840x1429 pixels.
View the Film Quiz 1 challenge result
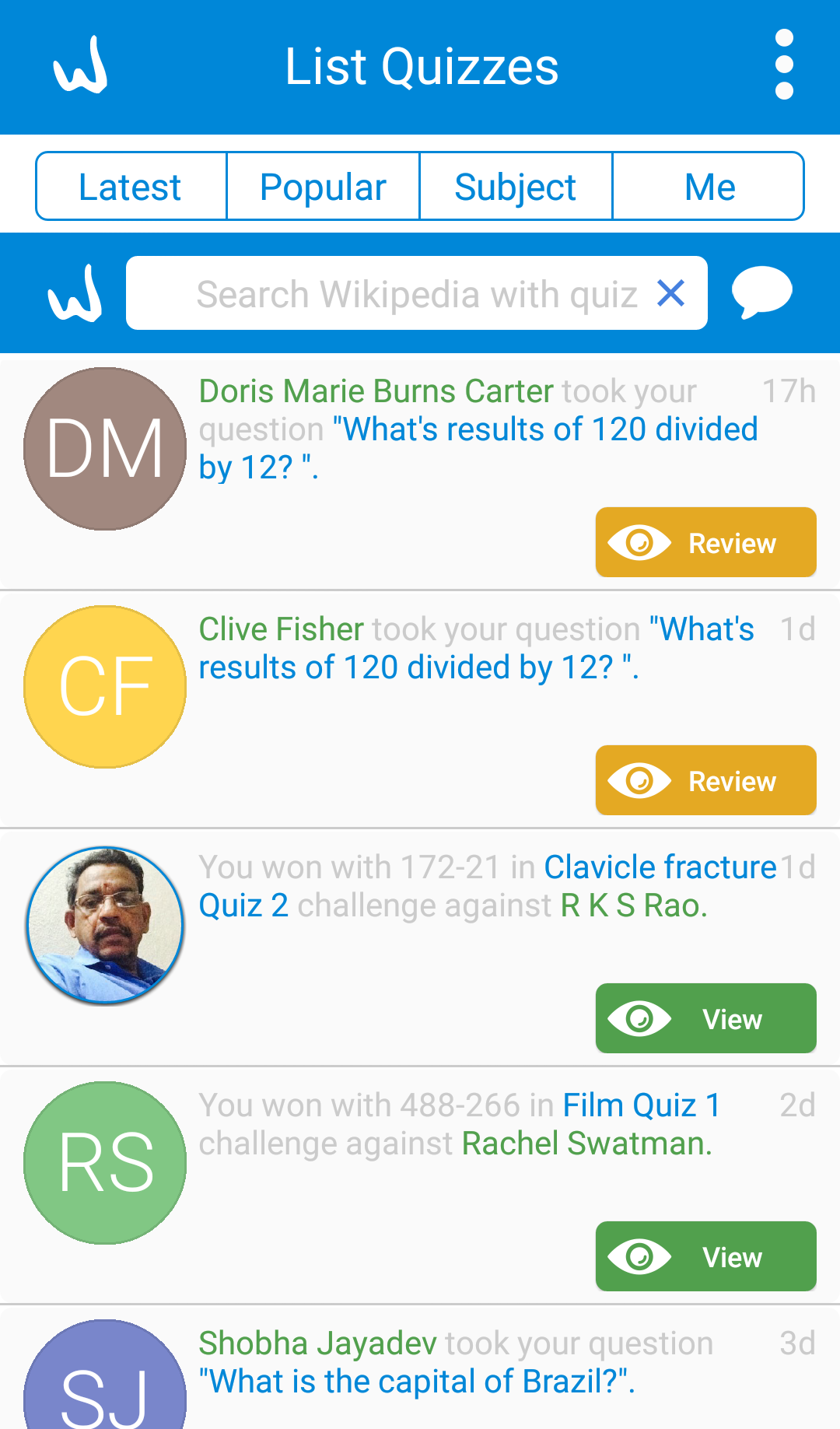tap(705, 1257)
